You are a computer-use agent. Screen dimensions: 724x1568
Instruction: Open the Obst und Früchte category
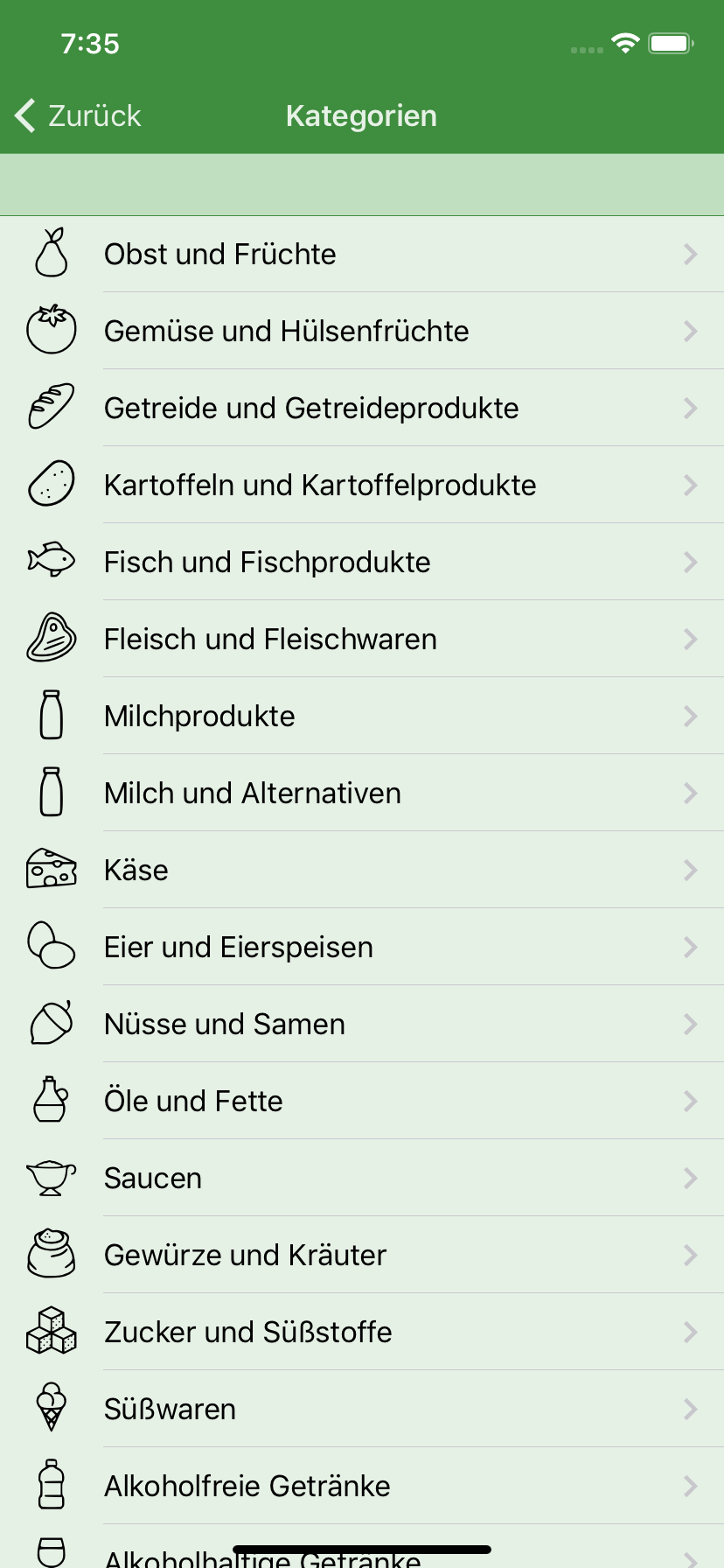[220, 254]
